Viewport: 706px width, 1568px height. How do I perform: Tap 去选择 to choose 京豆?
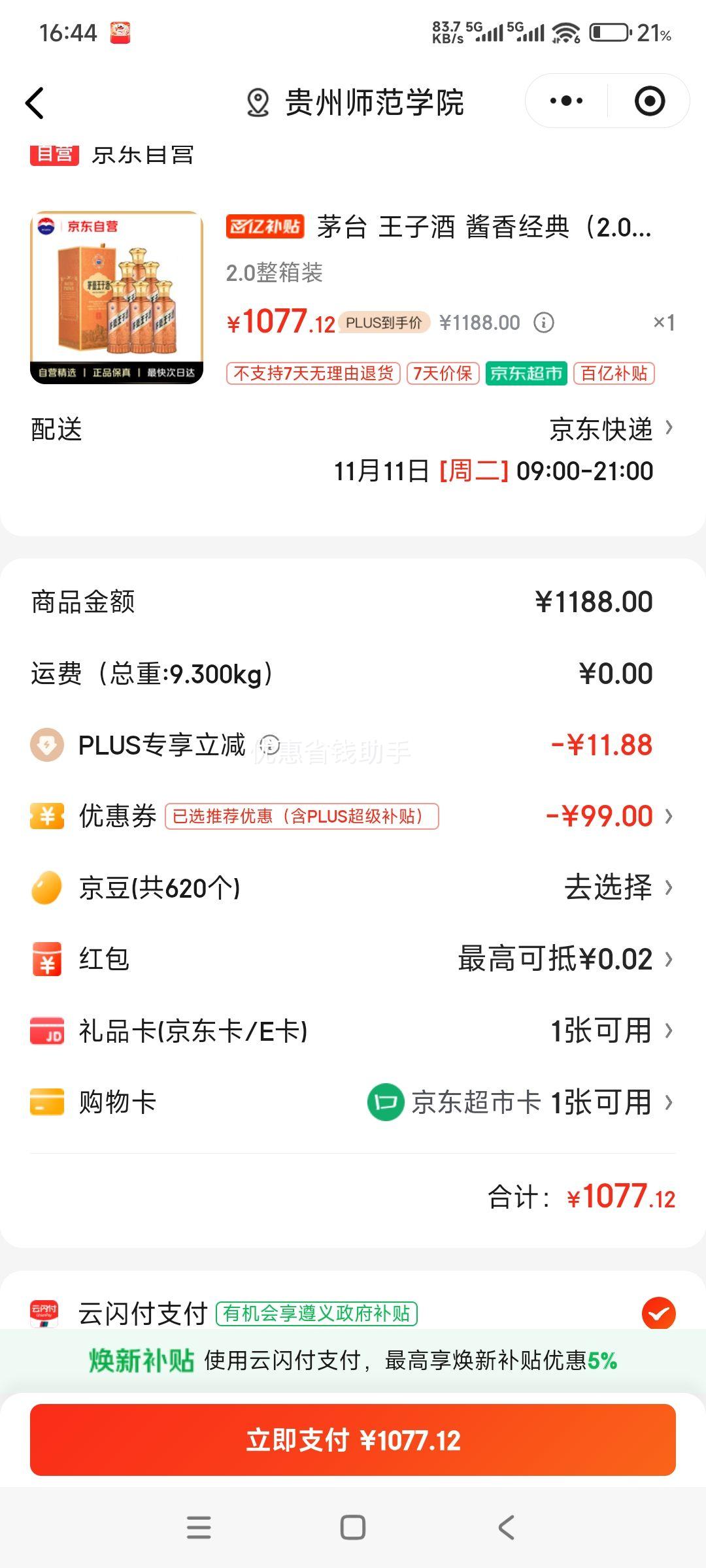pyautogui.click(x=608, y=887)
